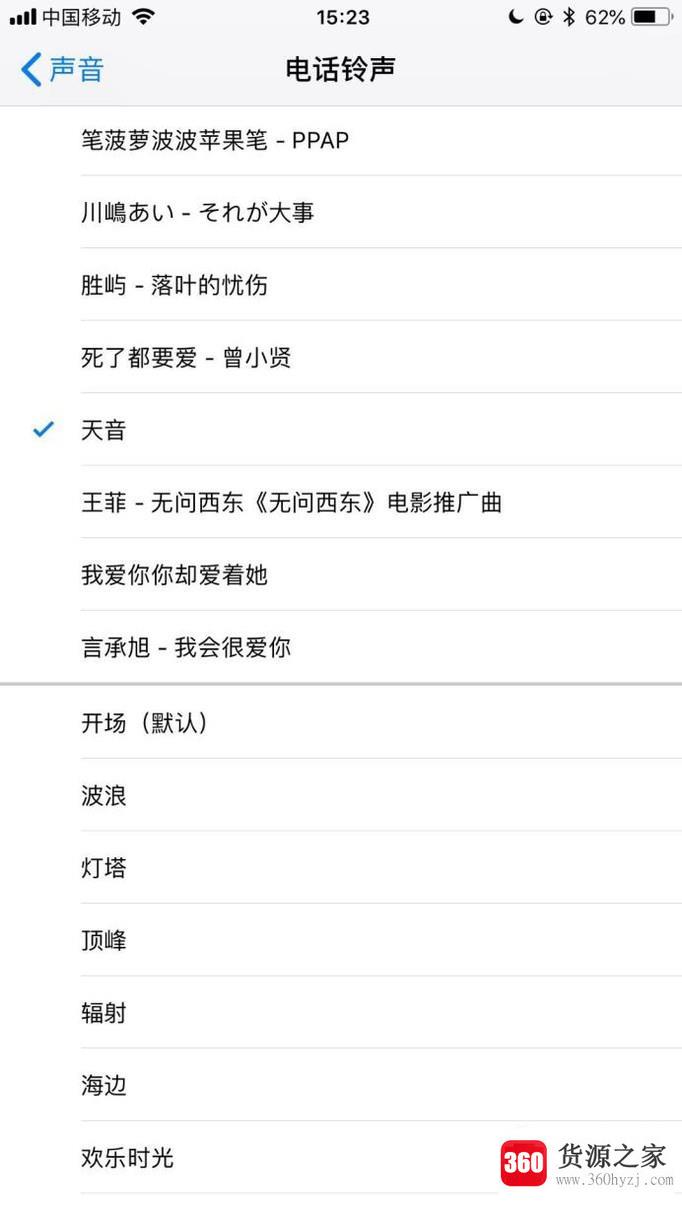Choose the default 开场 ringtone
Viewport: 682px width, 1212px height.
[145, 722]
